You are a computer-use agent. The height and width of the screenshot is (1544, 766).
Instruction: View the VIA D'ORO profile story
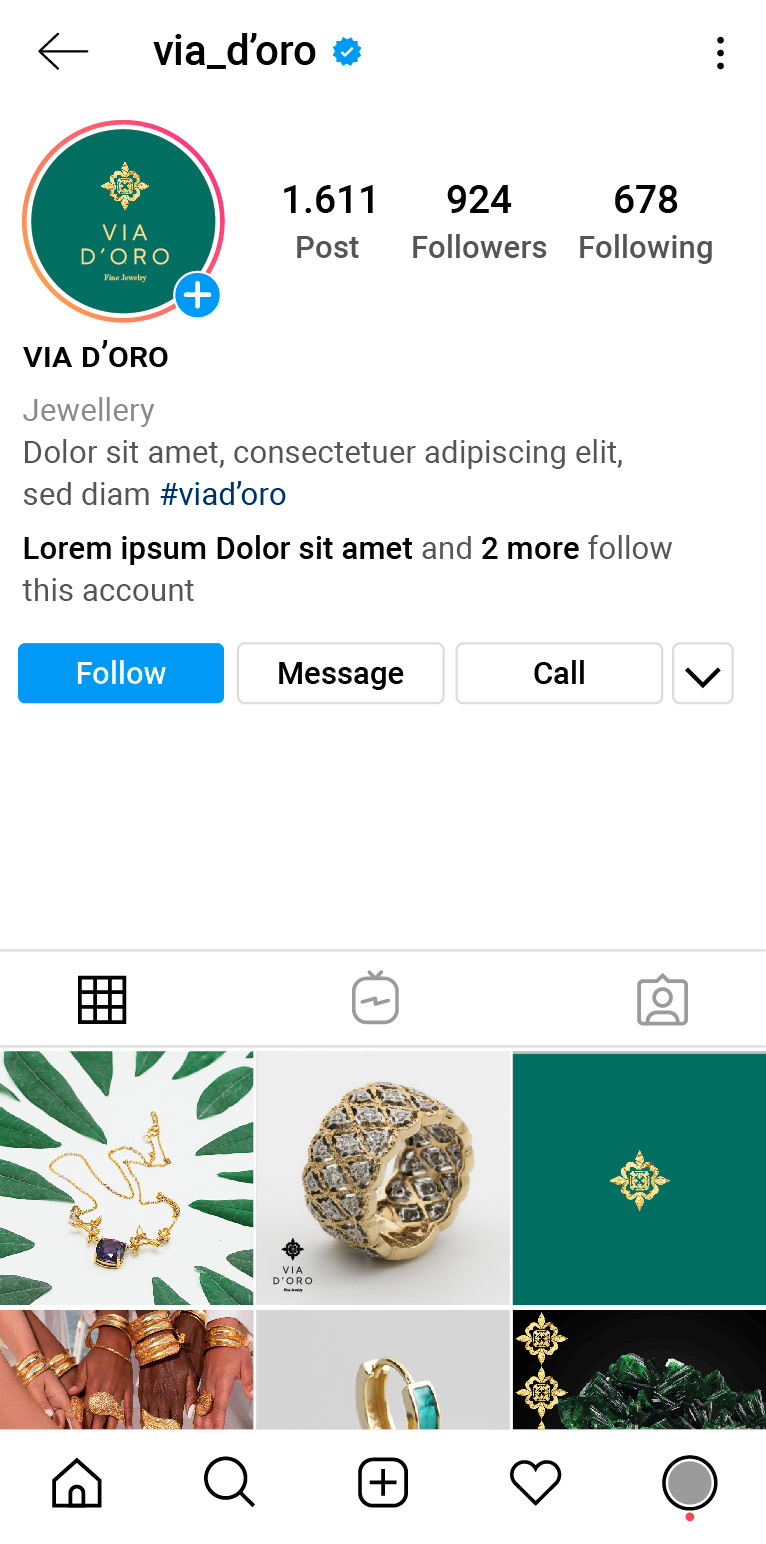point(123,221)
